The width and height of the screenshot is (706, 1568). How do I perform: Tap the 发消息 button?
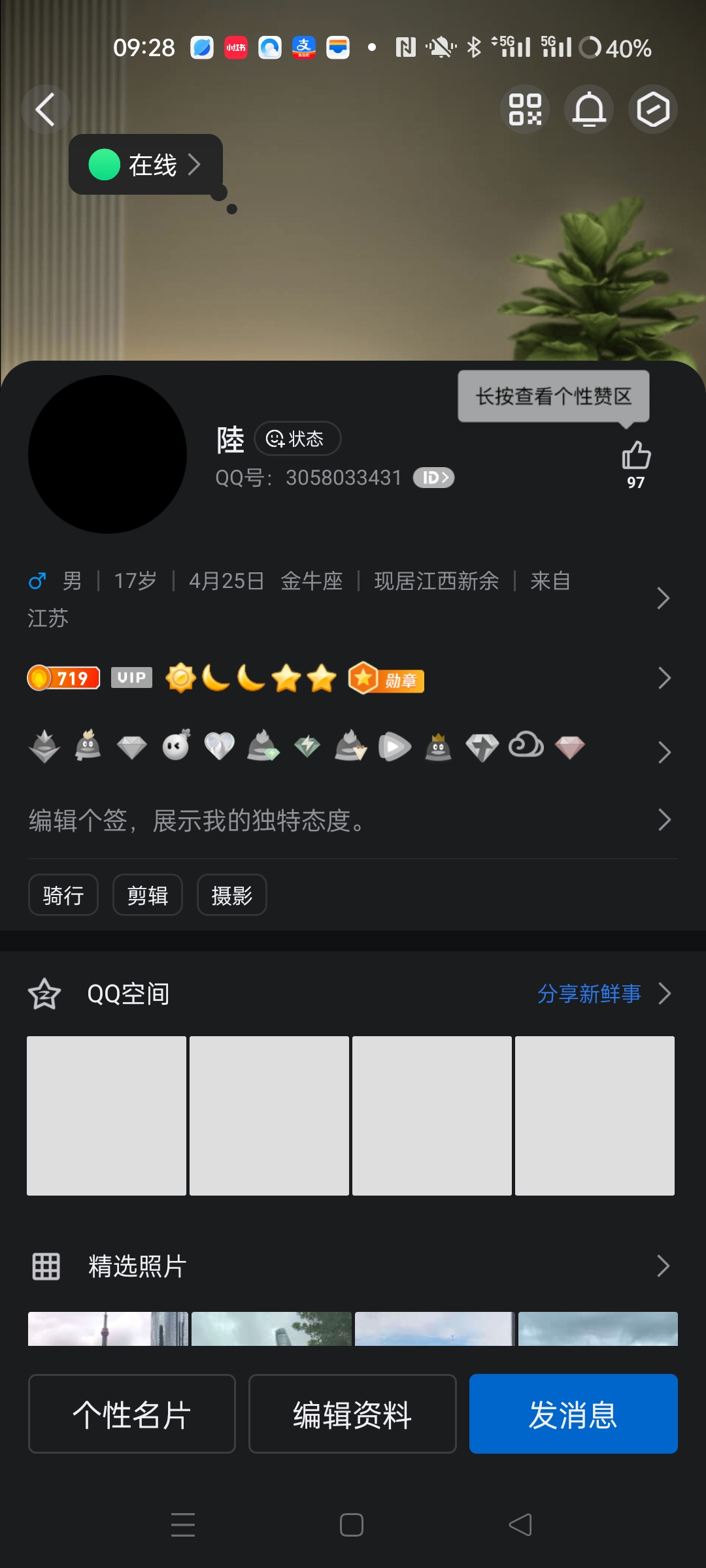[573, 1414]
